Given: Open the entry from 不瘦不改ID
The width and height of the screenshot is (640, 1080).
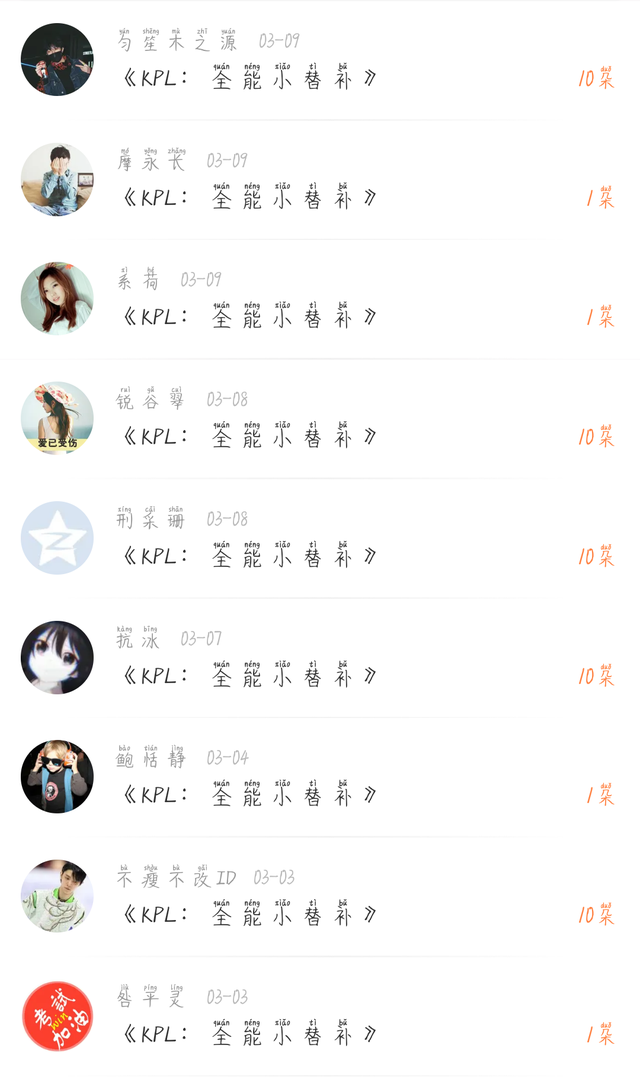Looking at the screenshot, I should [320, 897].
